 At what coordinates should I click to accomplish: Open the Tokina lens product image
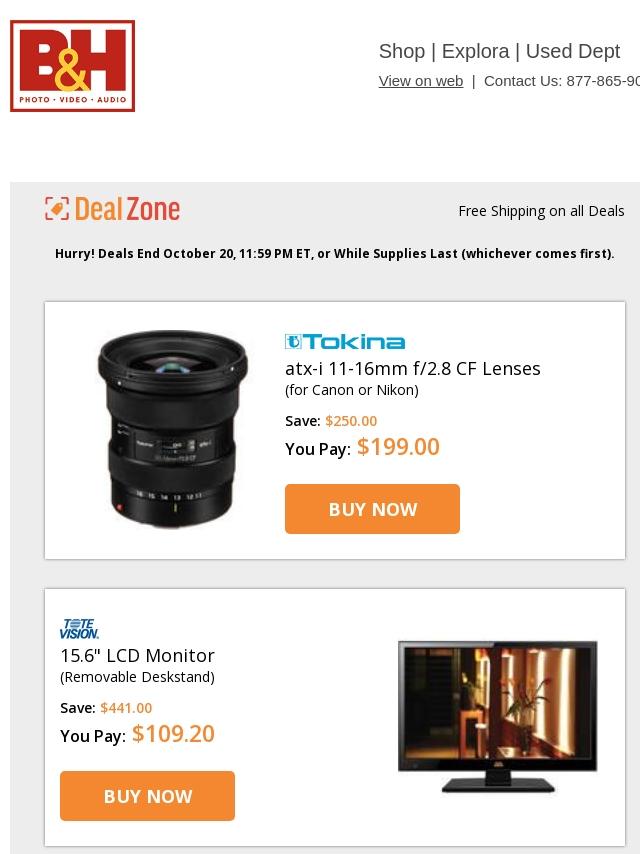[172, 428]
